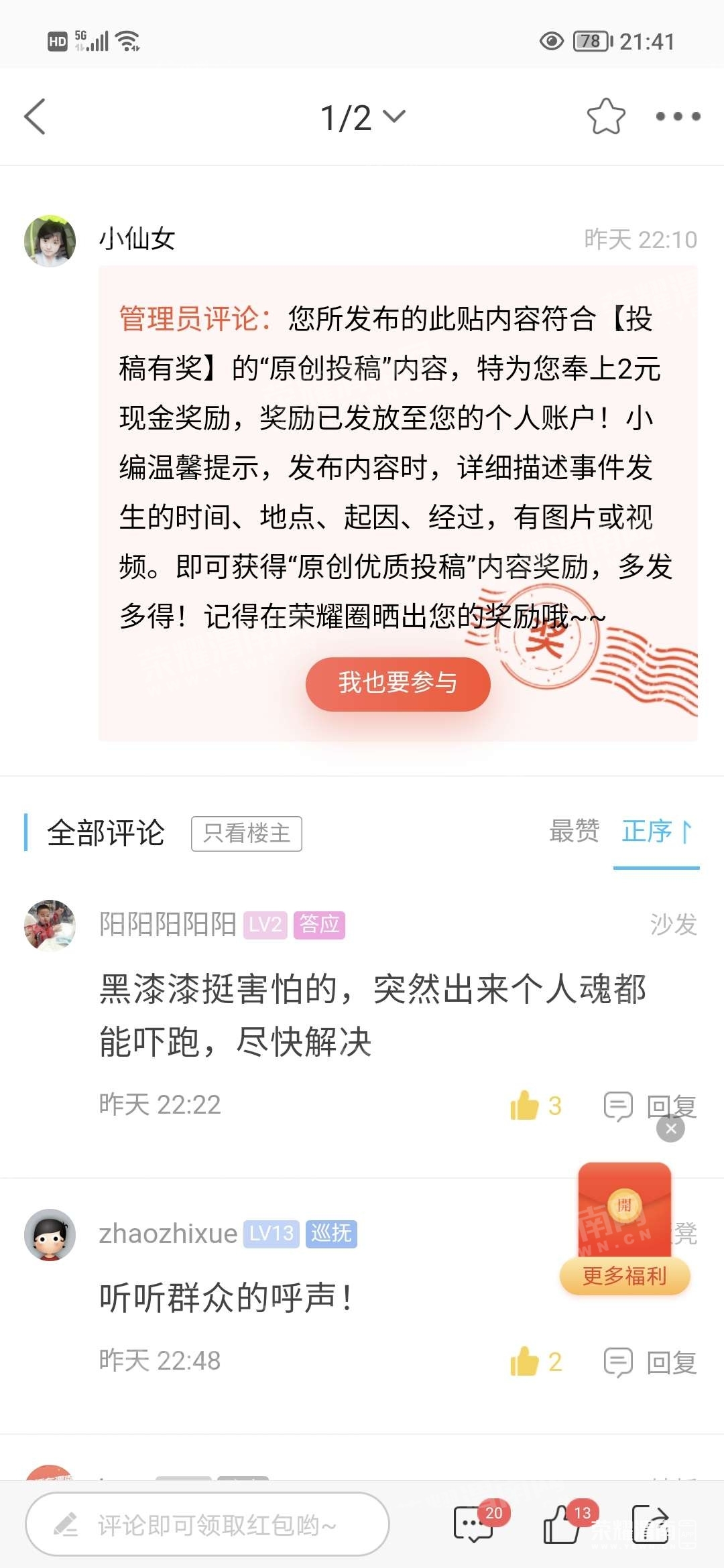Like this post with bottom thumbs-up

tap(563, 1524)
